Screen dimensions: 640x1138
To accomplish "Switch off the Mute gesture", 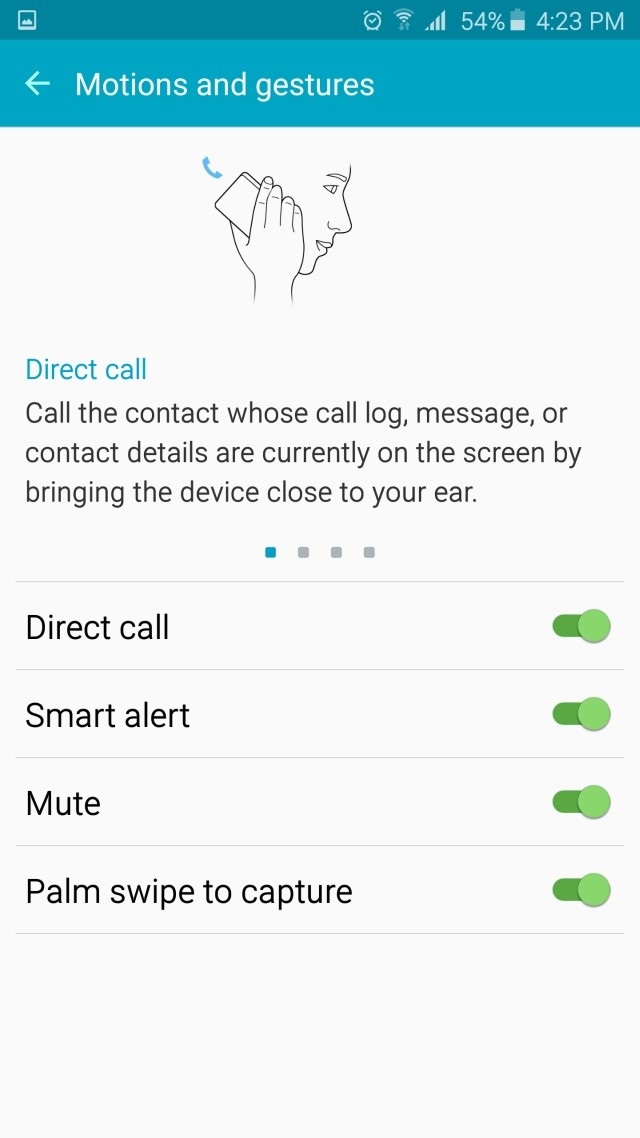I will (x=581, y=802).
